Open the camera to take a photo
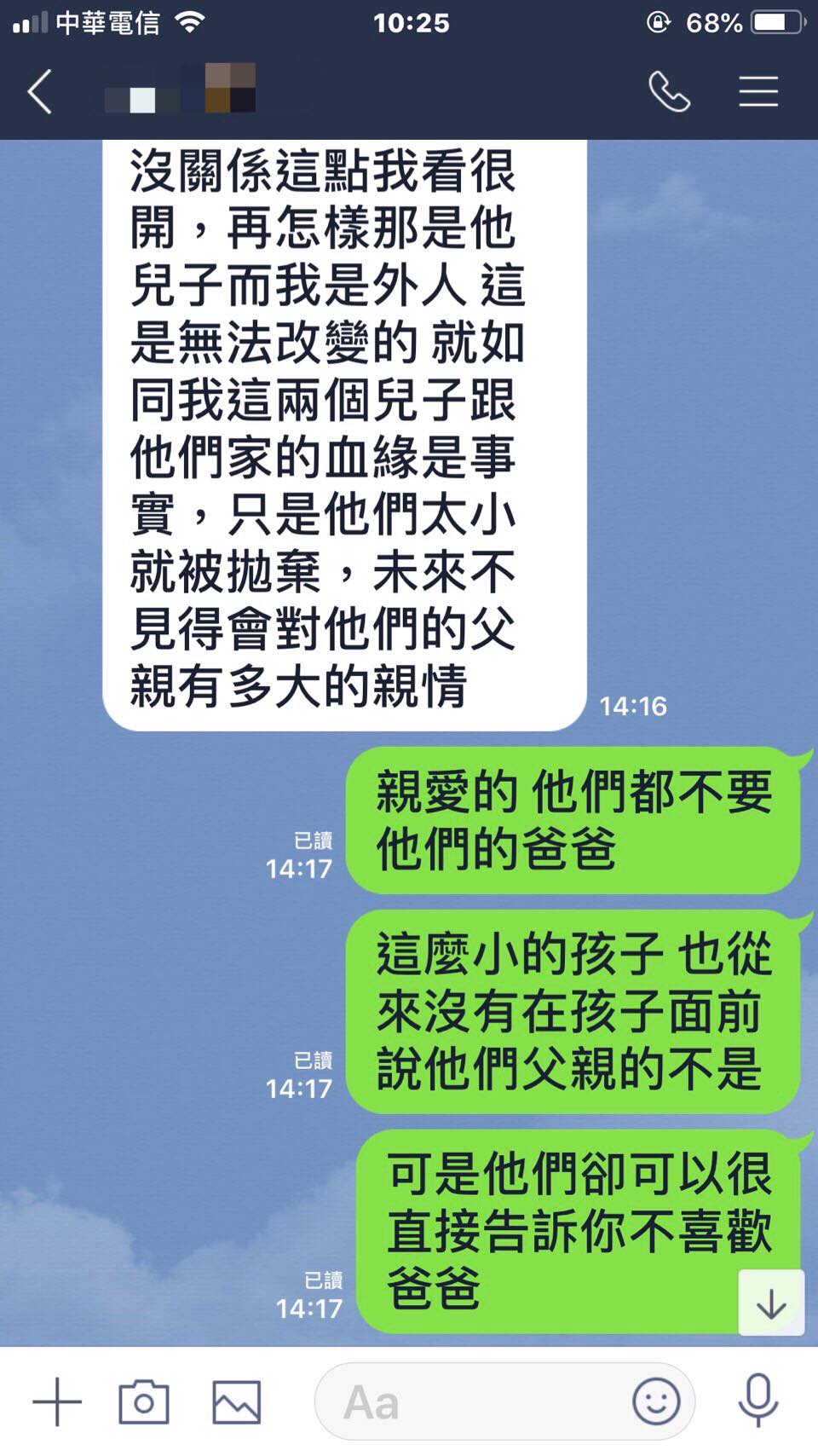818x1456 pixels. [144, 1402]
